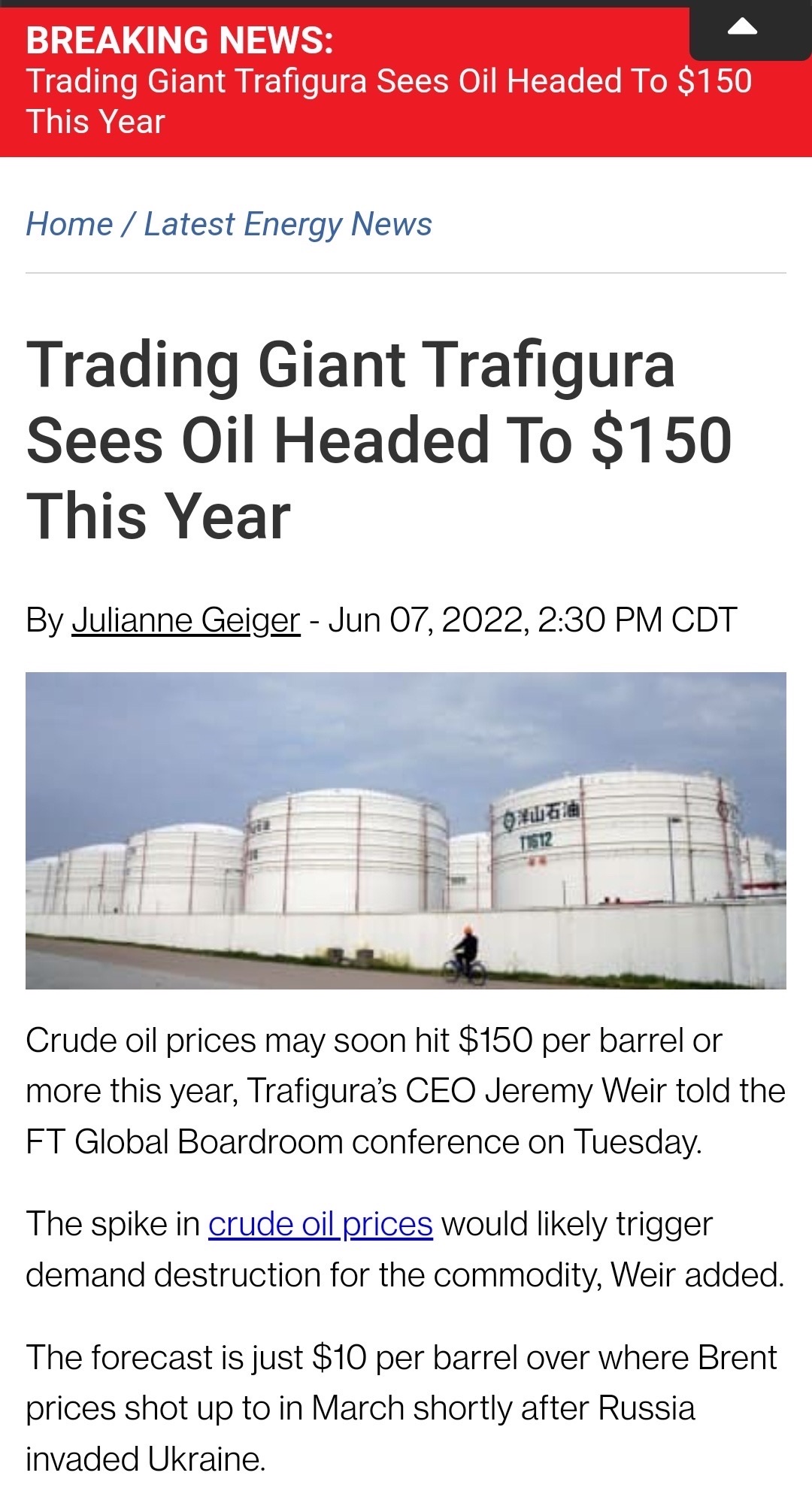This screenshot has width=812, height=1506.
Task: Go to the Home breadcrumb
Action: pyautogui.click(x=69, y=224)
